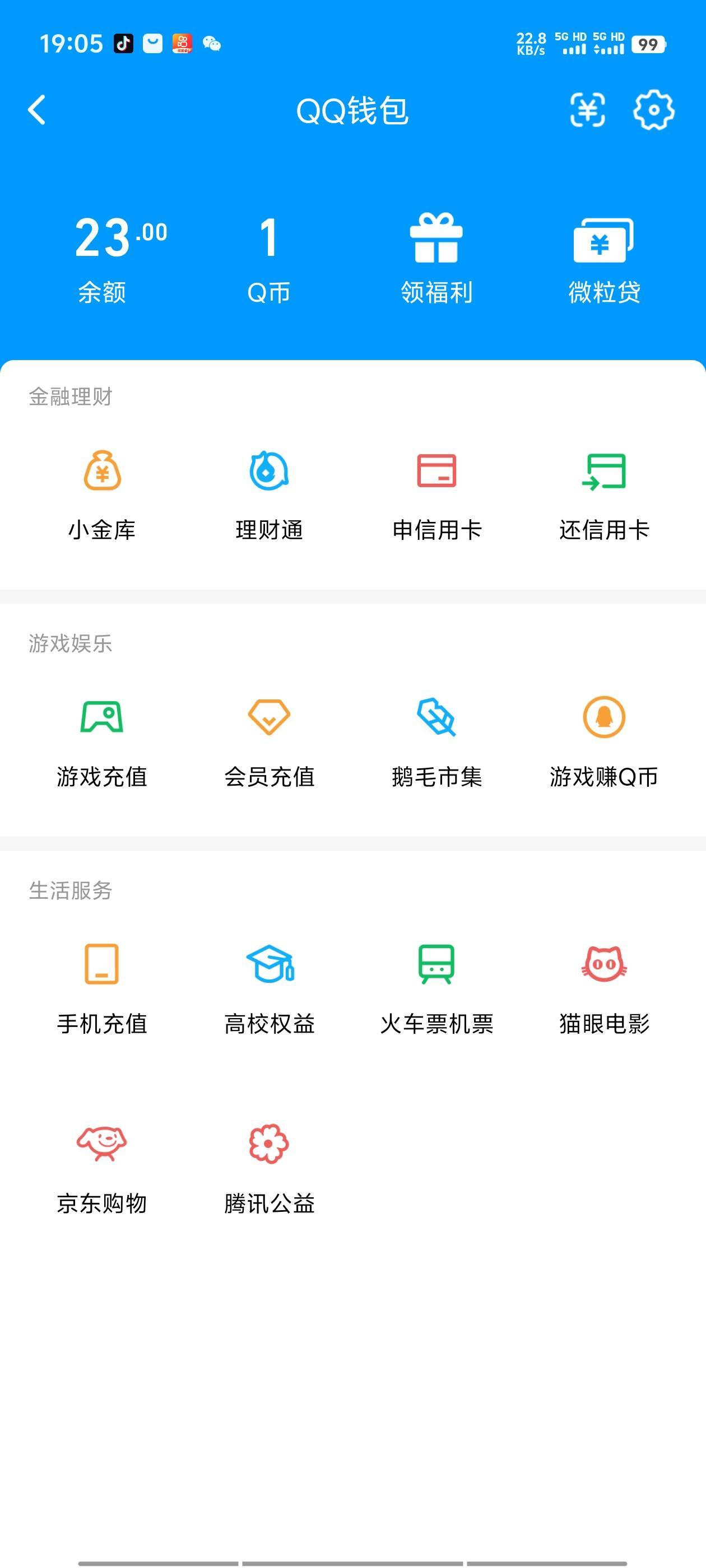Visit 鹅毛市集
Viewport: 706px width, 1568px height.
(436, 741)
